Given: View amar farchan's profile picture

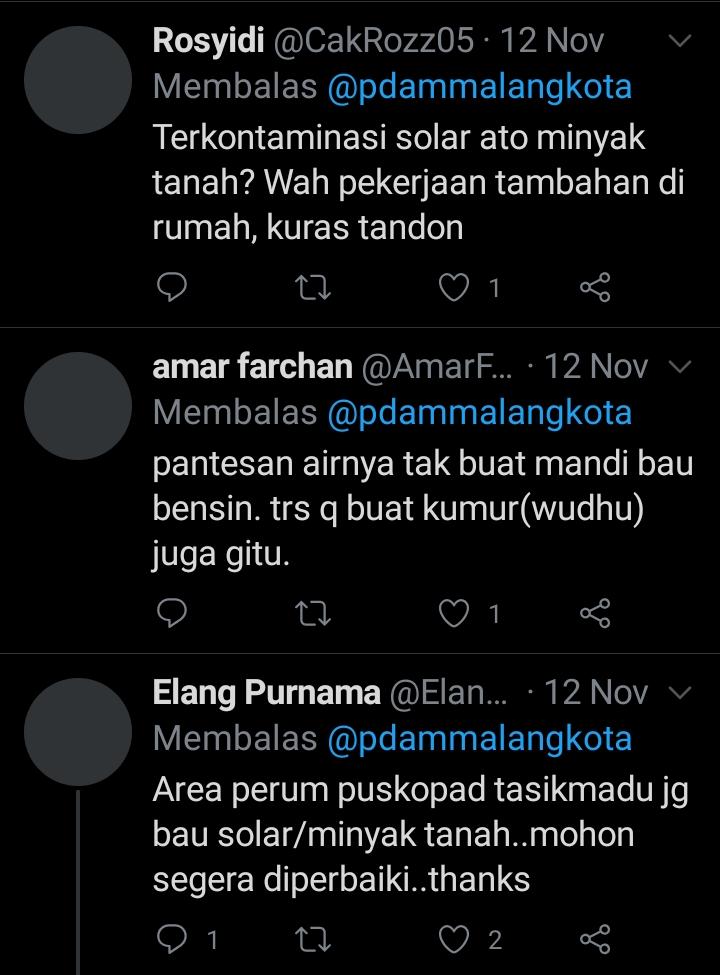Looking at the screenshot, I should (78, 405).
